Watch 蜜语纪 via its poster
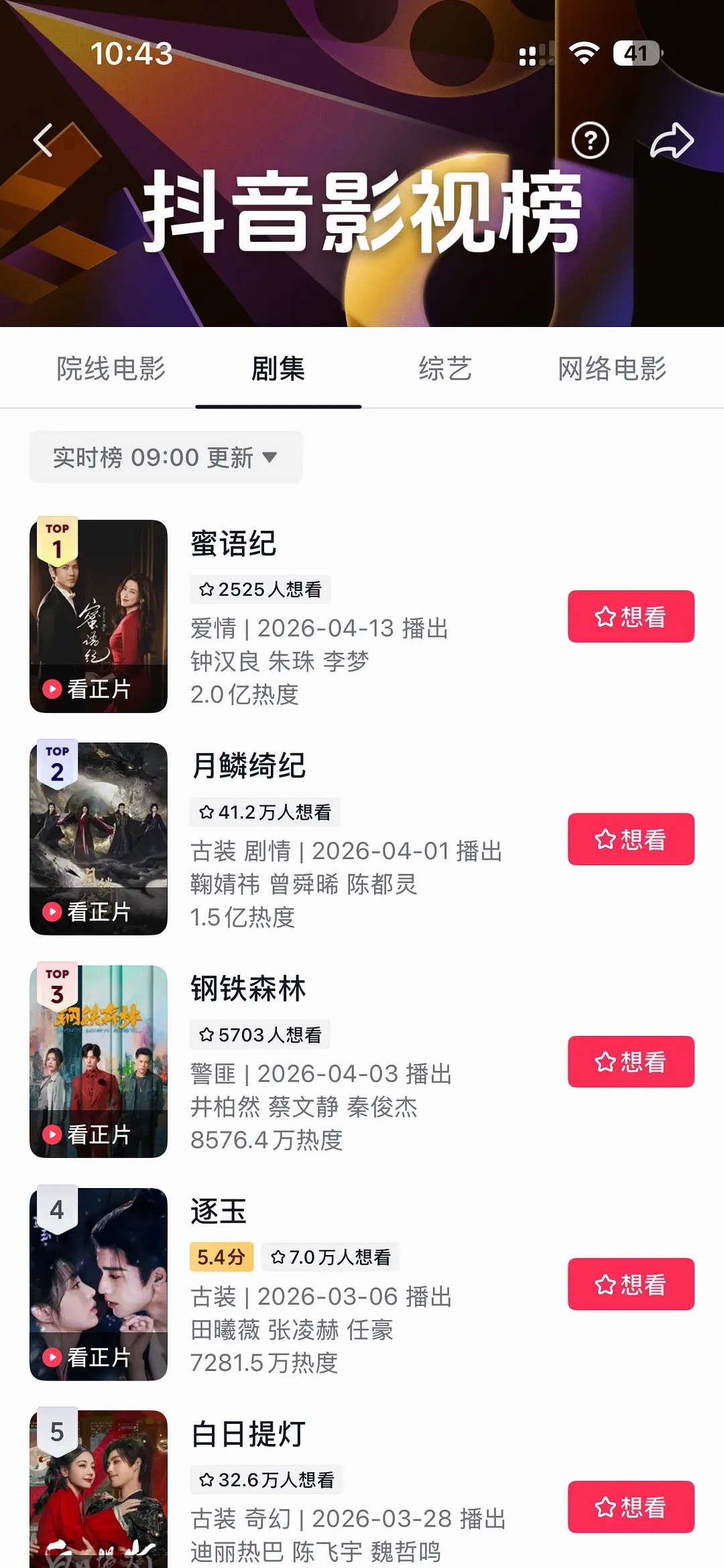Screen dimensions: 724x1568 coord(99,616)
